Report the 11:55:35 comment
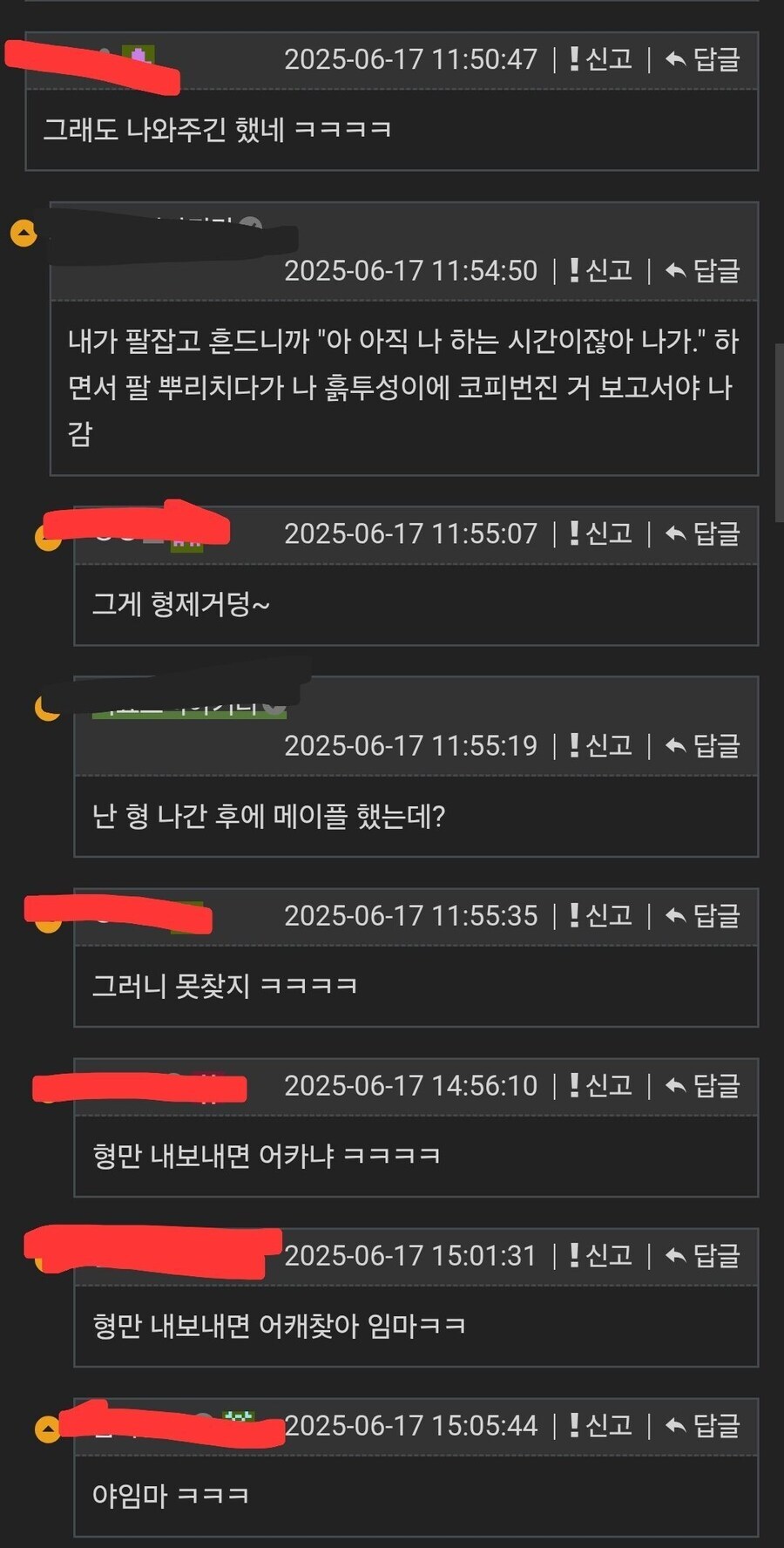784x1548 pixels. tap(601, 916)
